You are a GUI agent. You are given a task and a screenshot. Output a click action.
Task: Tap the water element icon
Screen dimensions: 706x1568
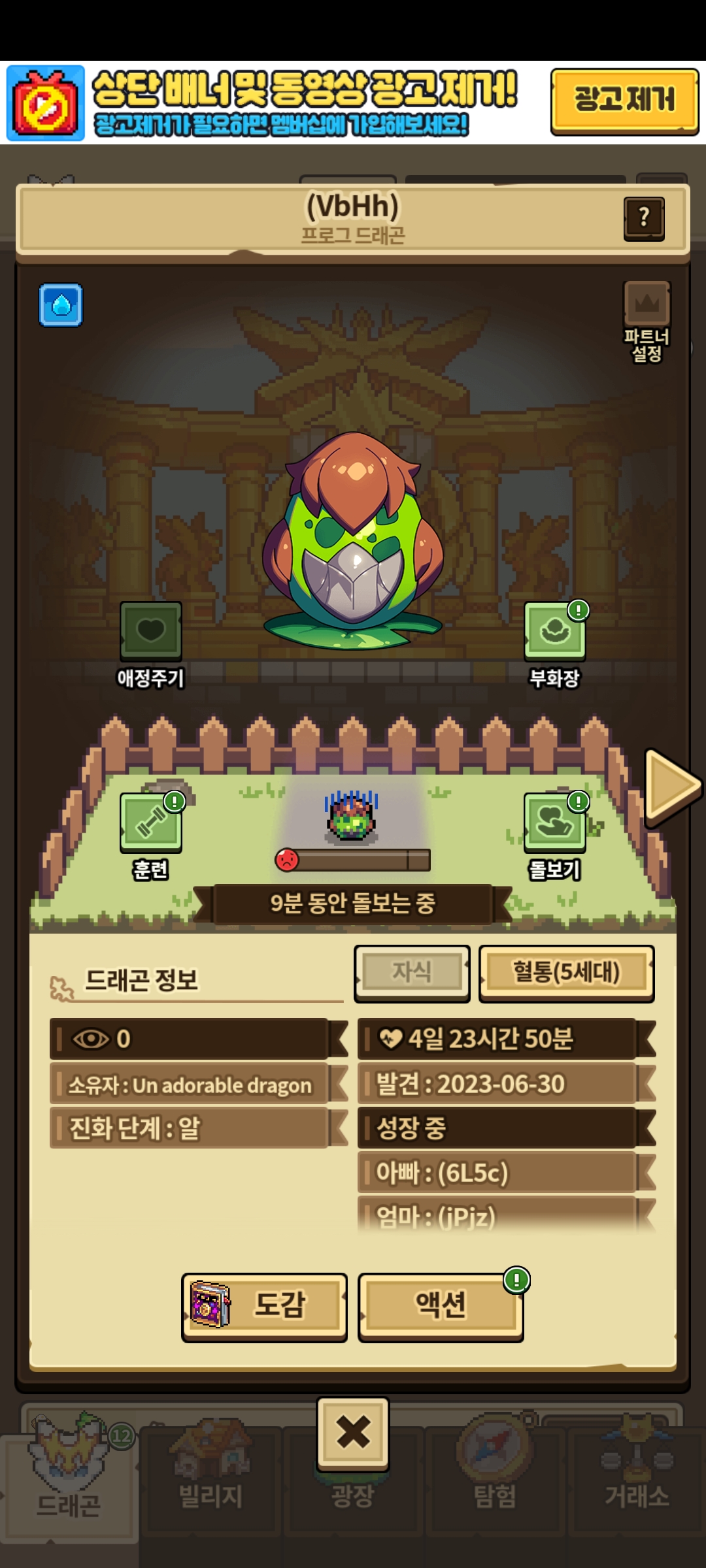click(x=61, y=304)
